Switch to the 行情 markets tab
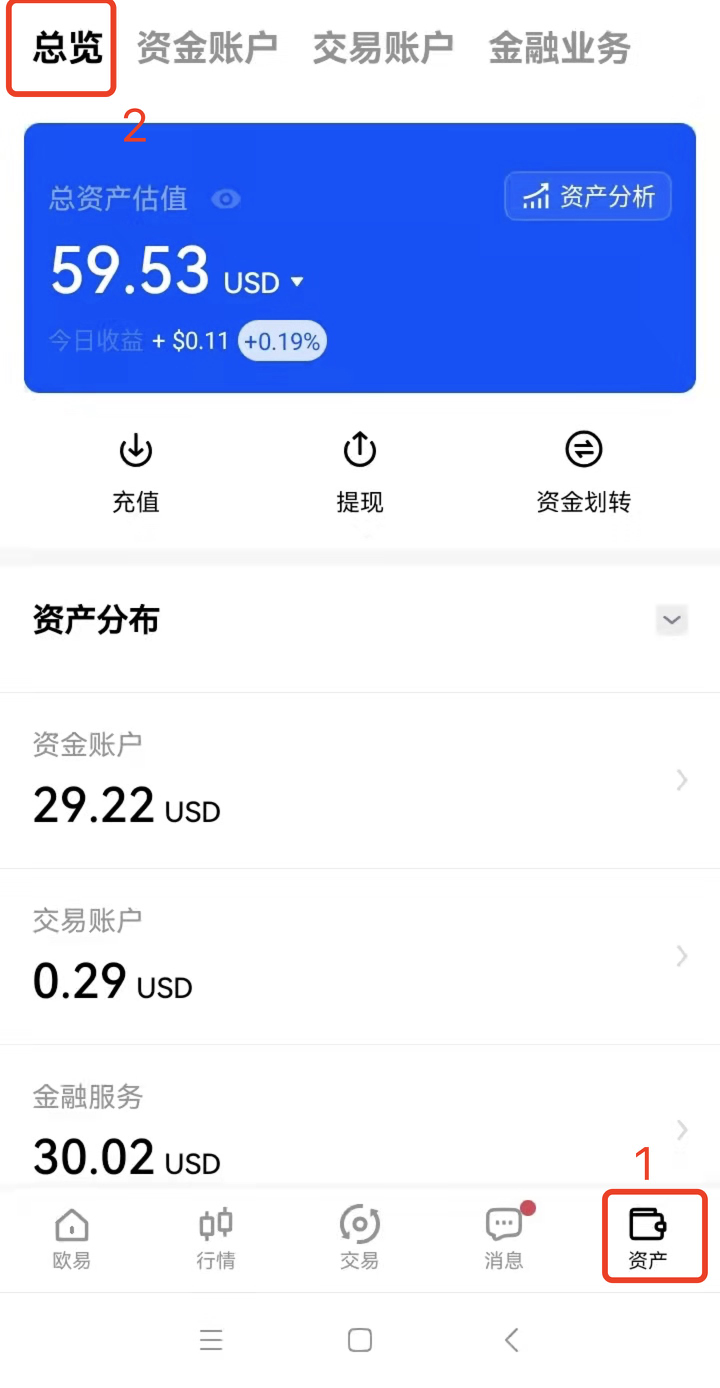720x1388 pixels. pos(216,1238)
